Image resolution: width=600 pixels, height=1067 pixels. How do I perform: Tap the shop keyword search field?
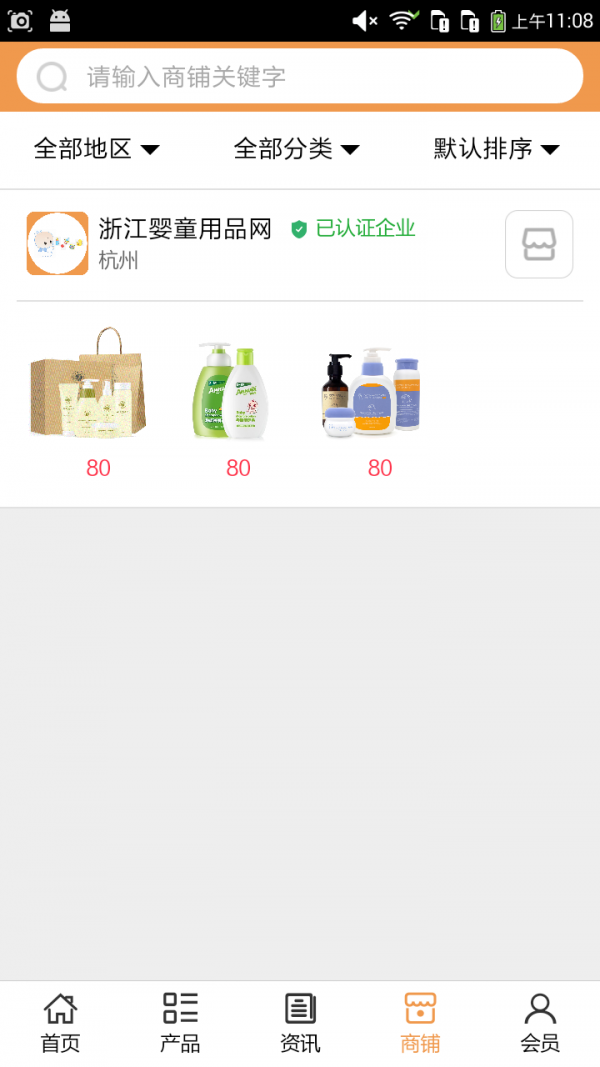(300, 77)
